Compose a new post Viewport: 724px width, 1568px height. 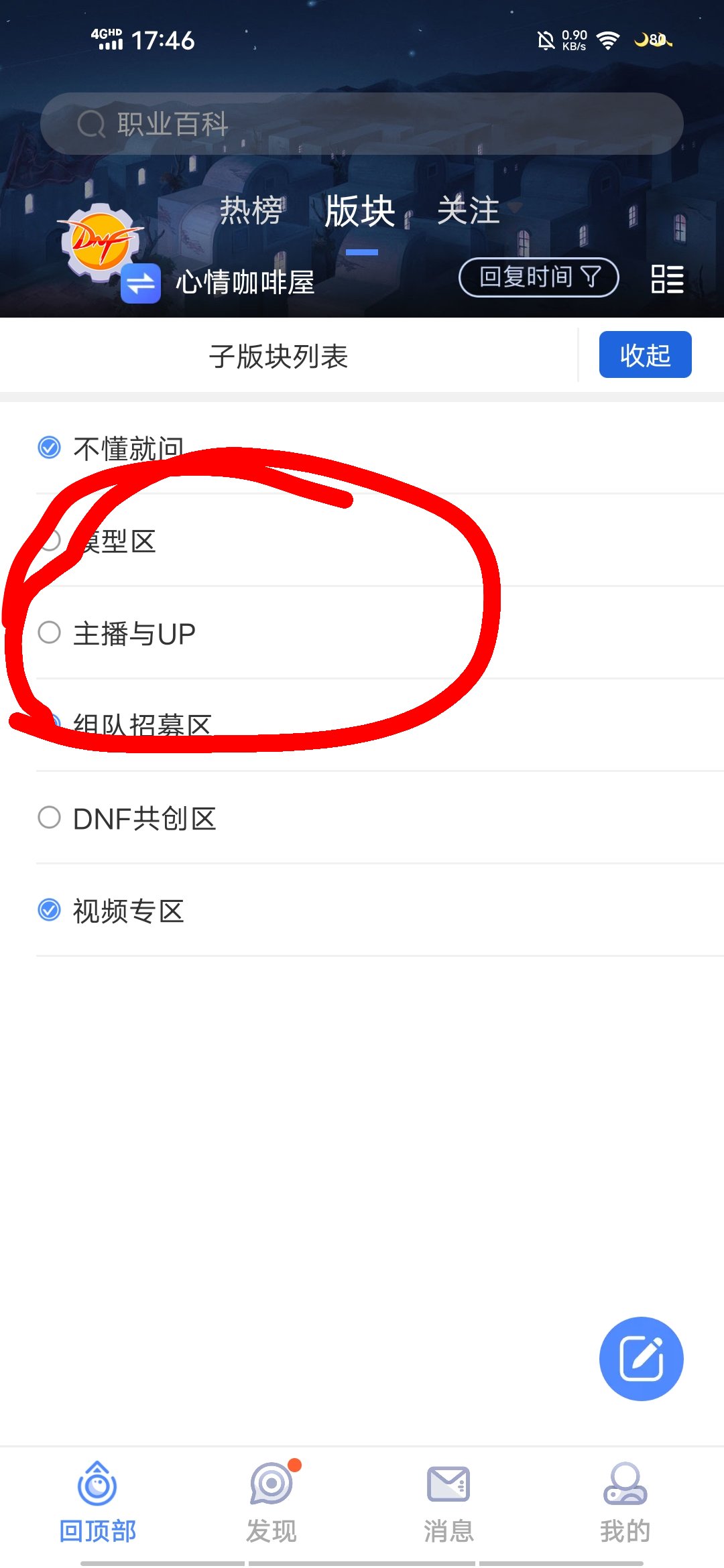click(x=642, y=1359)
